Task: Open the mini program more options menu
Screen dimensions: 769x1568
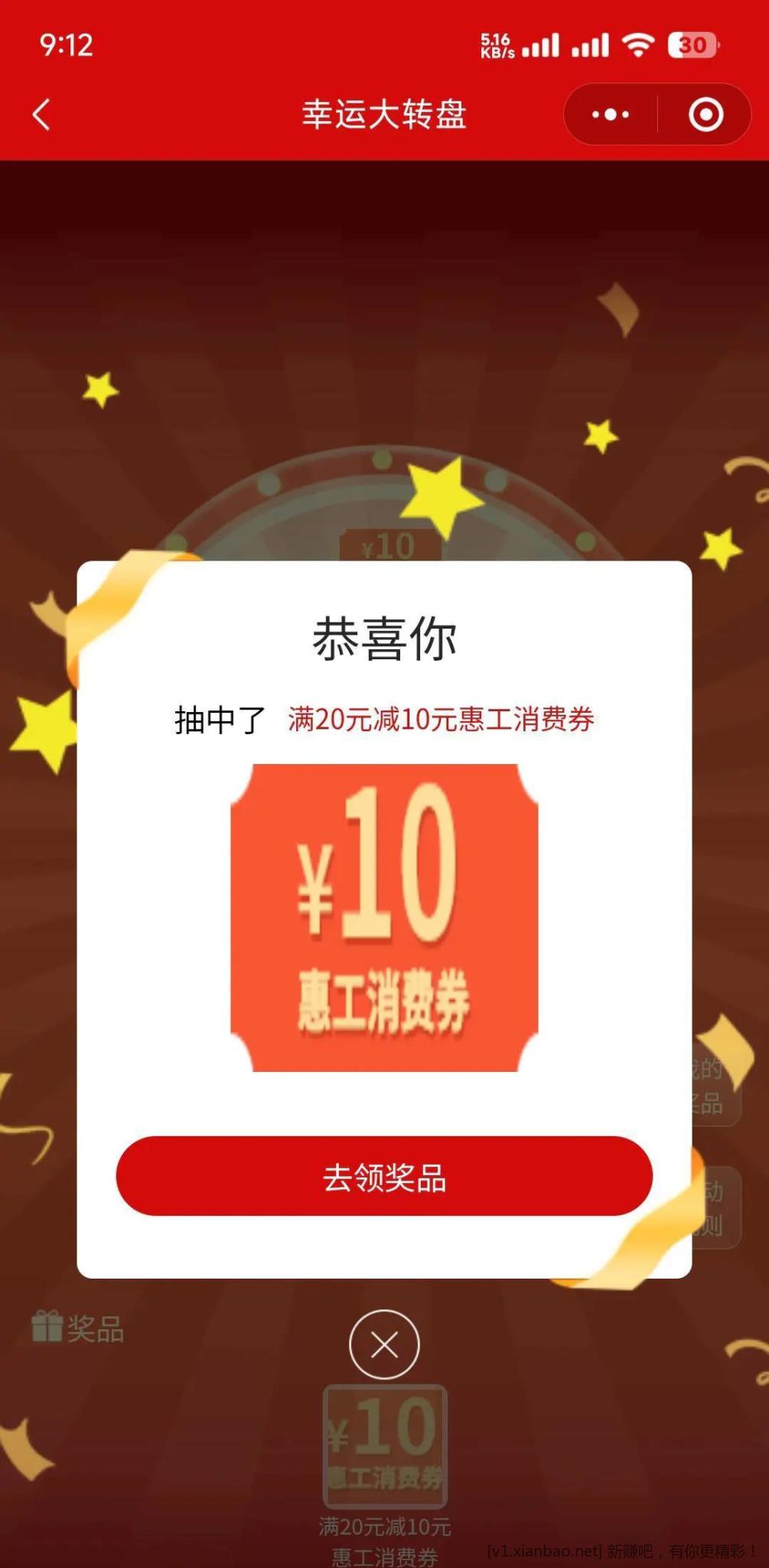Action: pos(611,115)
